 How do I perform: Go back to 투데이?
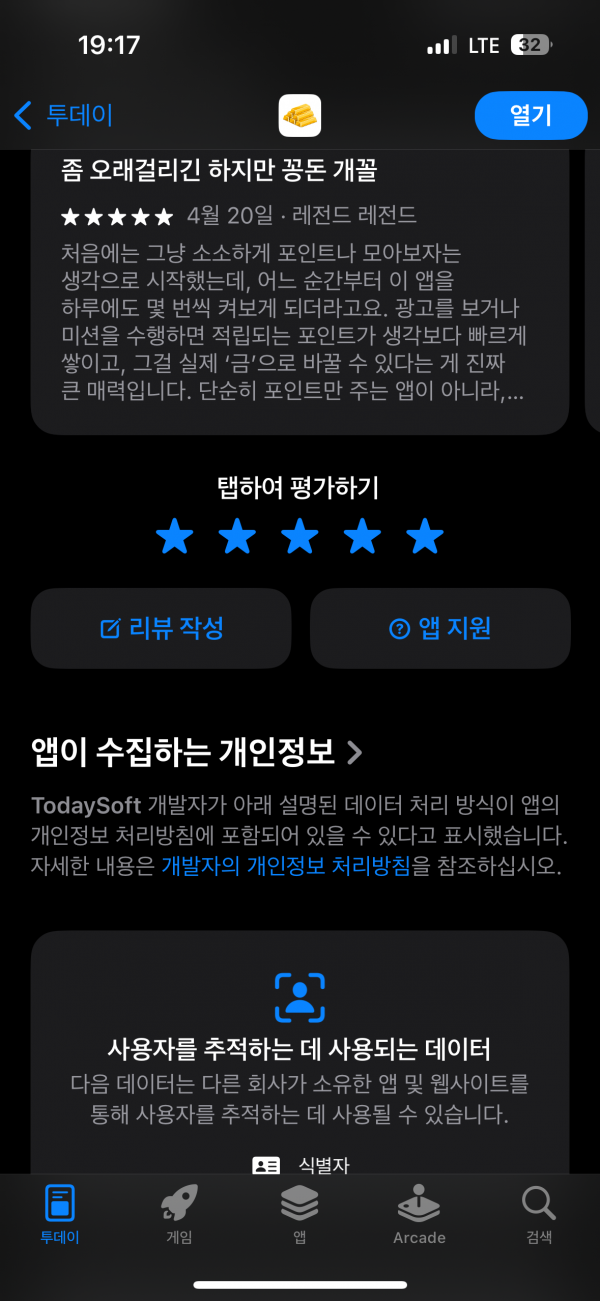(63, 115)
